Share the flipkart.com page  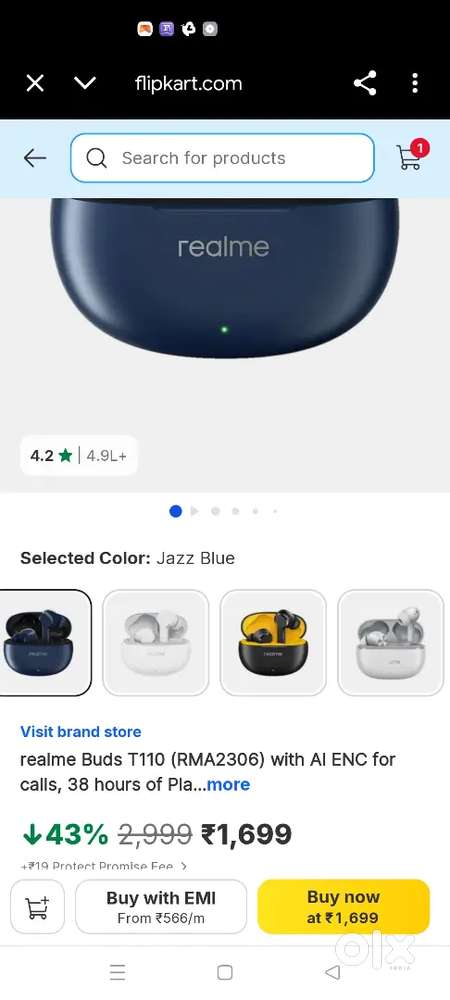pos(365,83)
